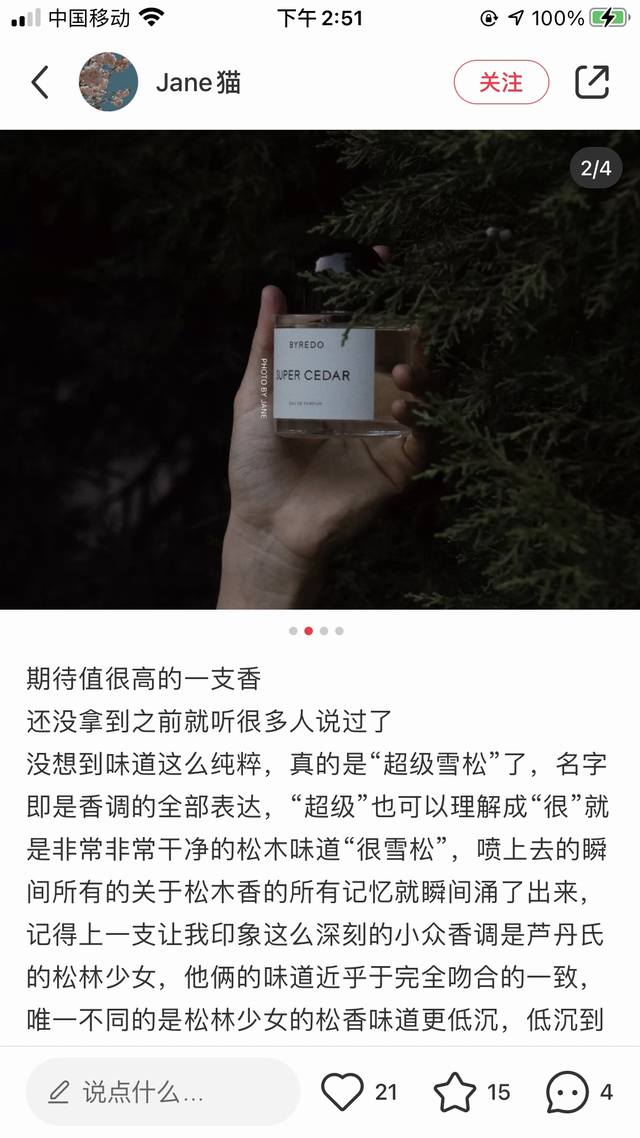Save the post with the star icon
Screen dimensions: 640x1138
[x=456, y=1092]
